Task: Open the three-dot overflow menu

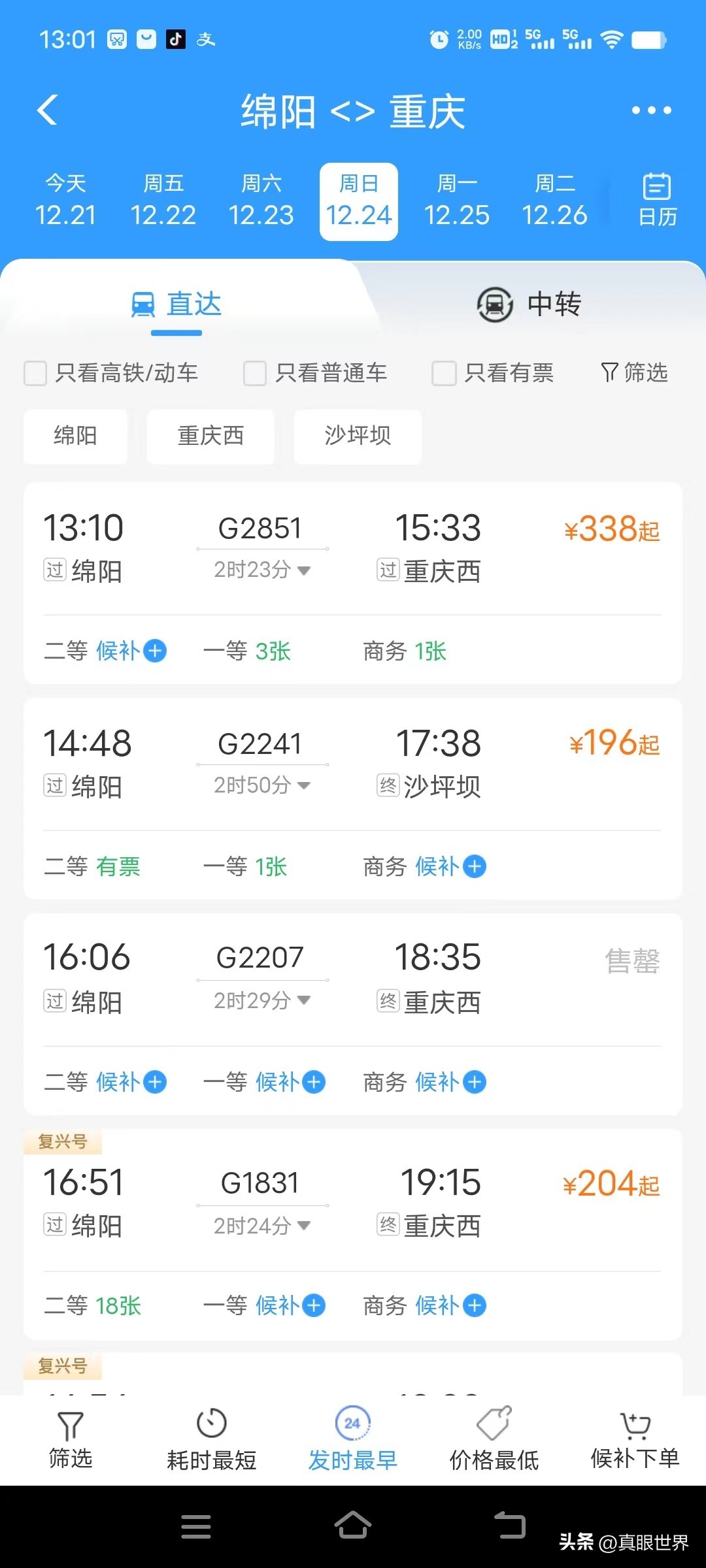Action: click(651, 110)
